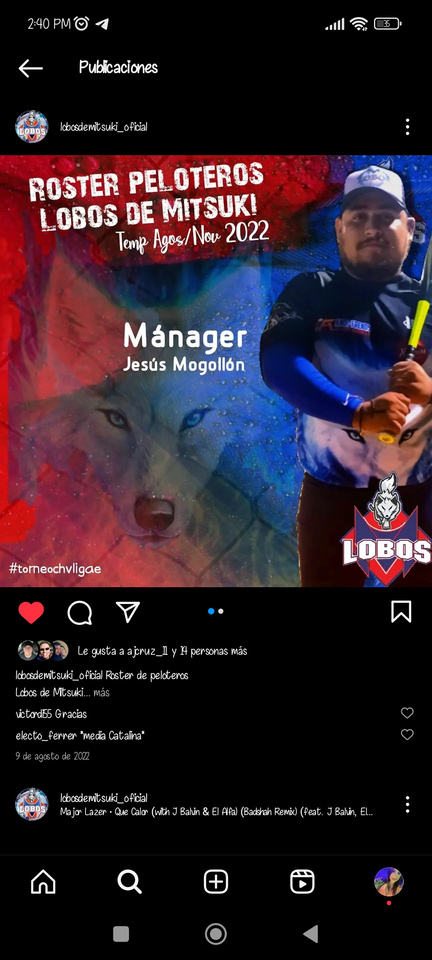432x960 pixels.
Task: Like electo_ferrer's "media Catalina" comment
Action: 408,734
